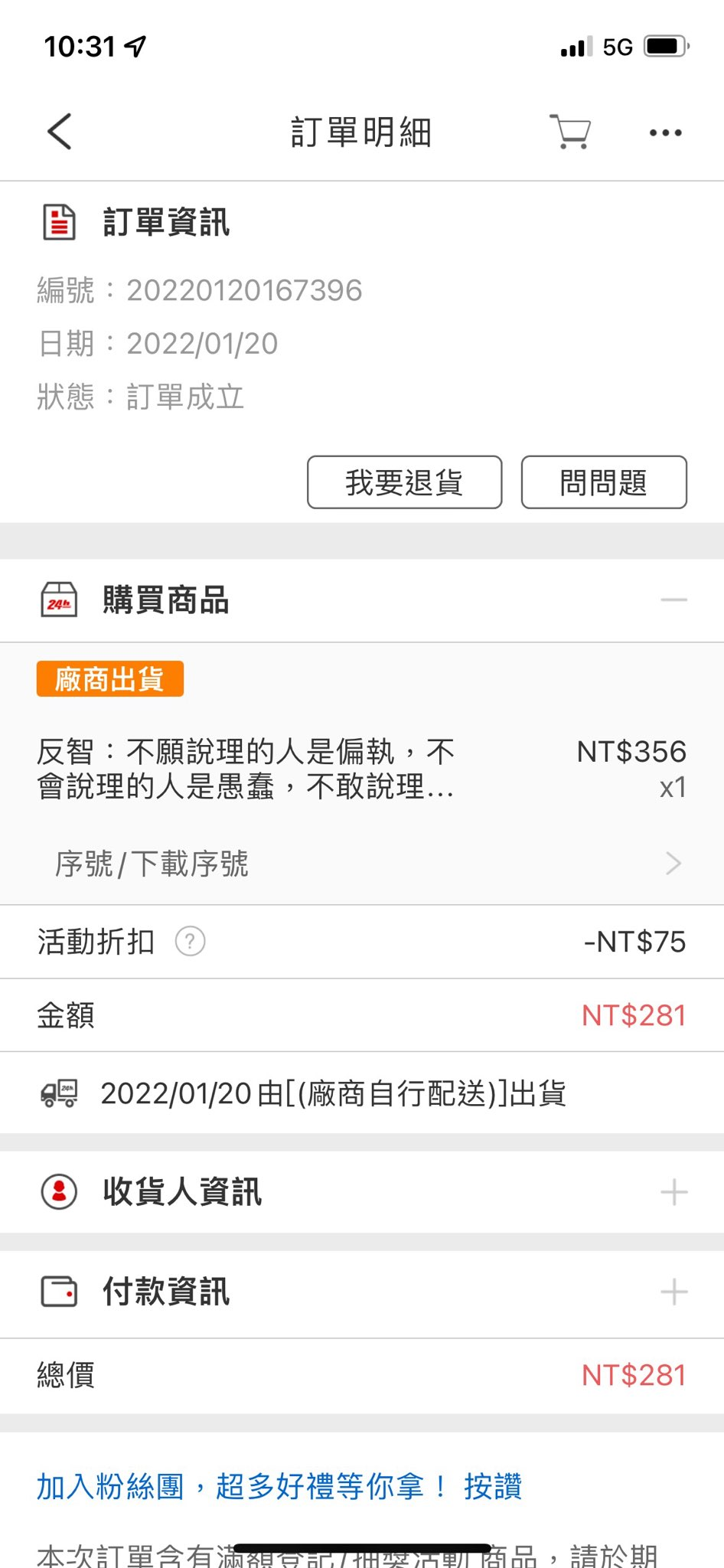724x1568 pixels.
Task: Open the 反智 book product details
Action: pos(245,769)
